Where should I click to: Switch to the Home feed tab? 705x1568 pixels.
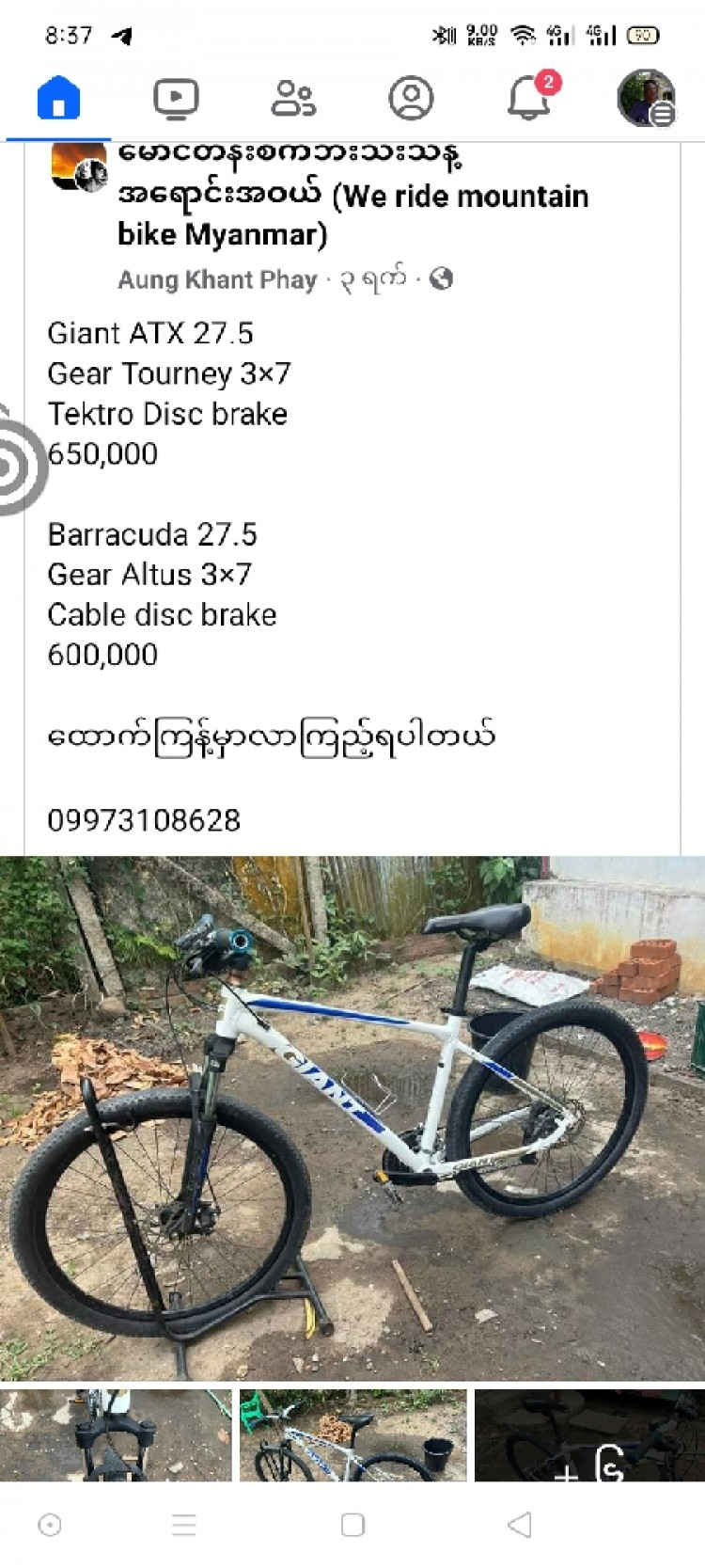click(x=58, y=98)
